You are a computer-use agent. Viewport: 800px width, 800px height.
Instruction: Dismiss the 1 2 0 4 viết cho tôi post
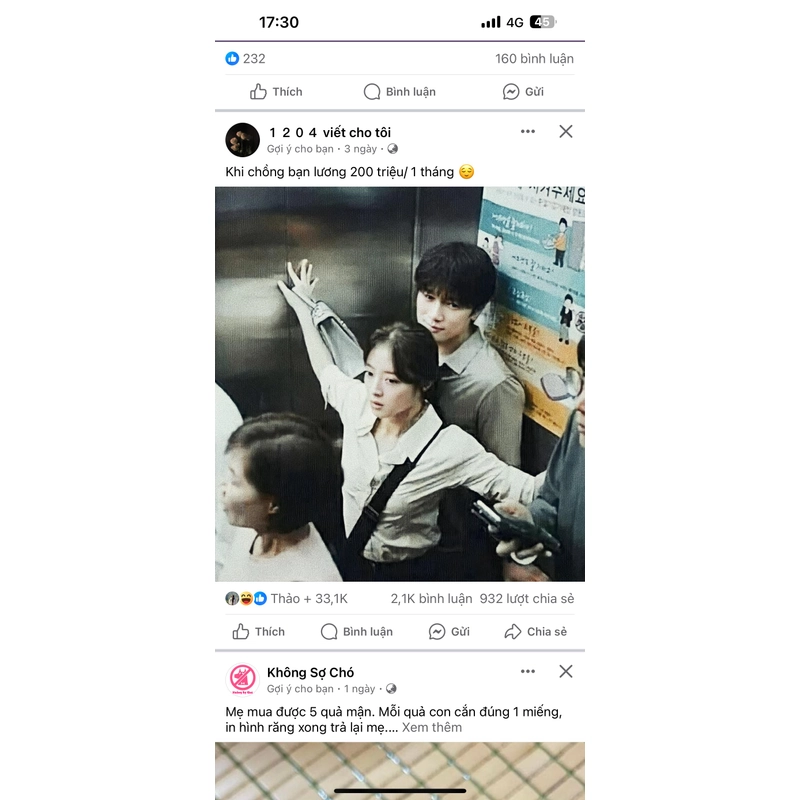(566, 131)
